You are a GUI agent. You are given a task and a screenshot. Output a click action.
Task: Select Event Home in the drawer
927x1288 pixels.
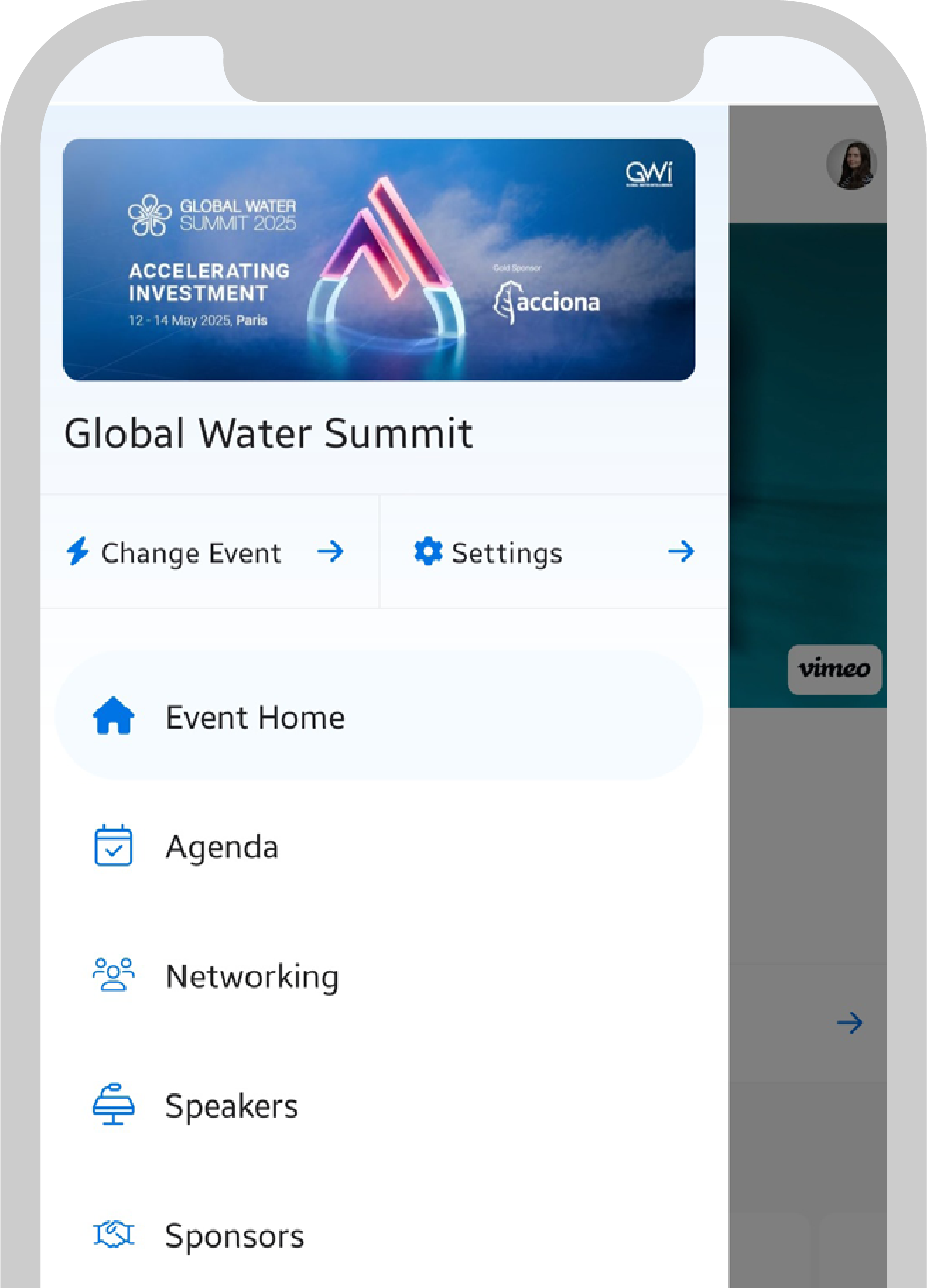tap(256, 717)
